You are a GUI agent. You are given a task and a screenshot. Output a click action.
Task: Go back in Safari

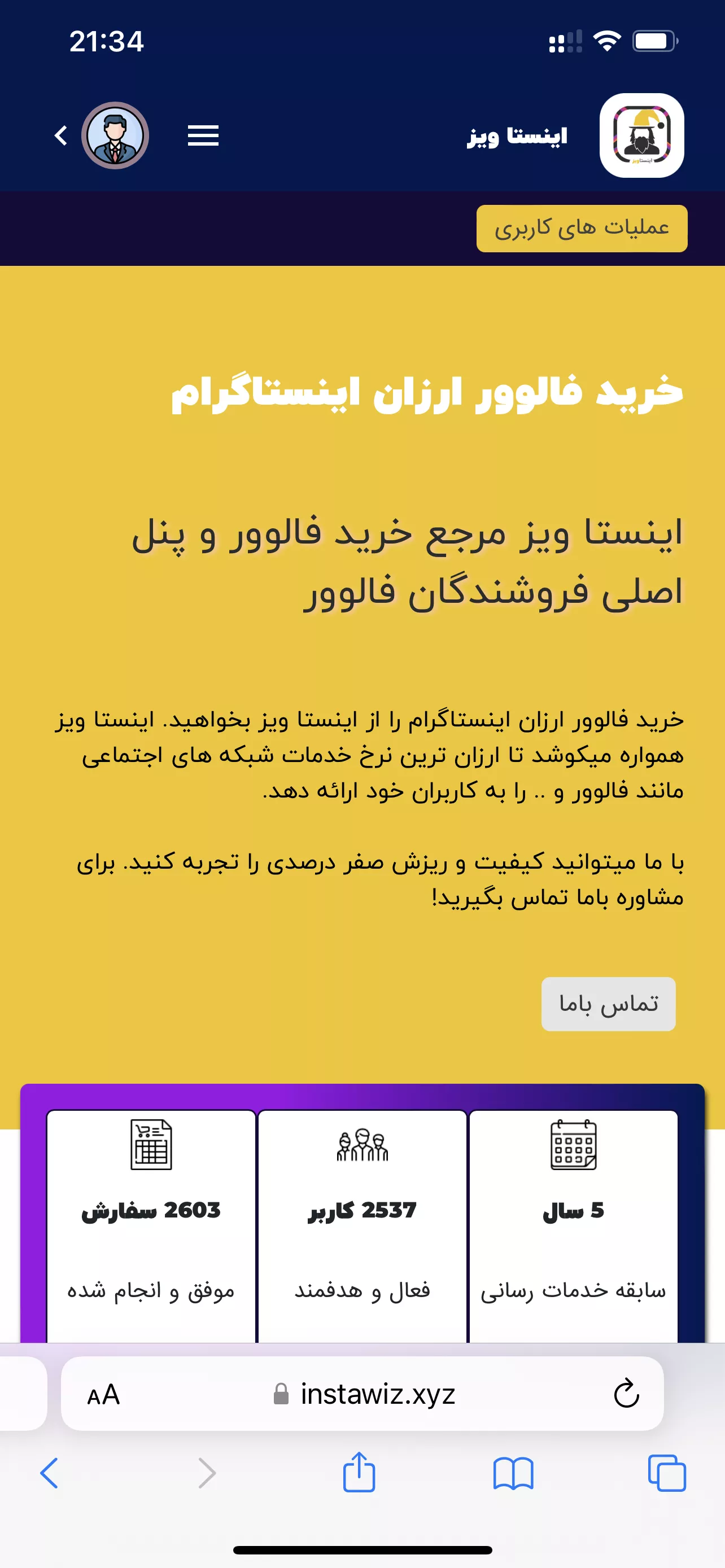(49, 1473)
